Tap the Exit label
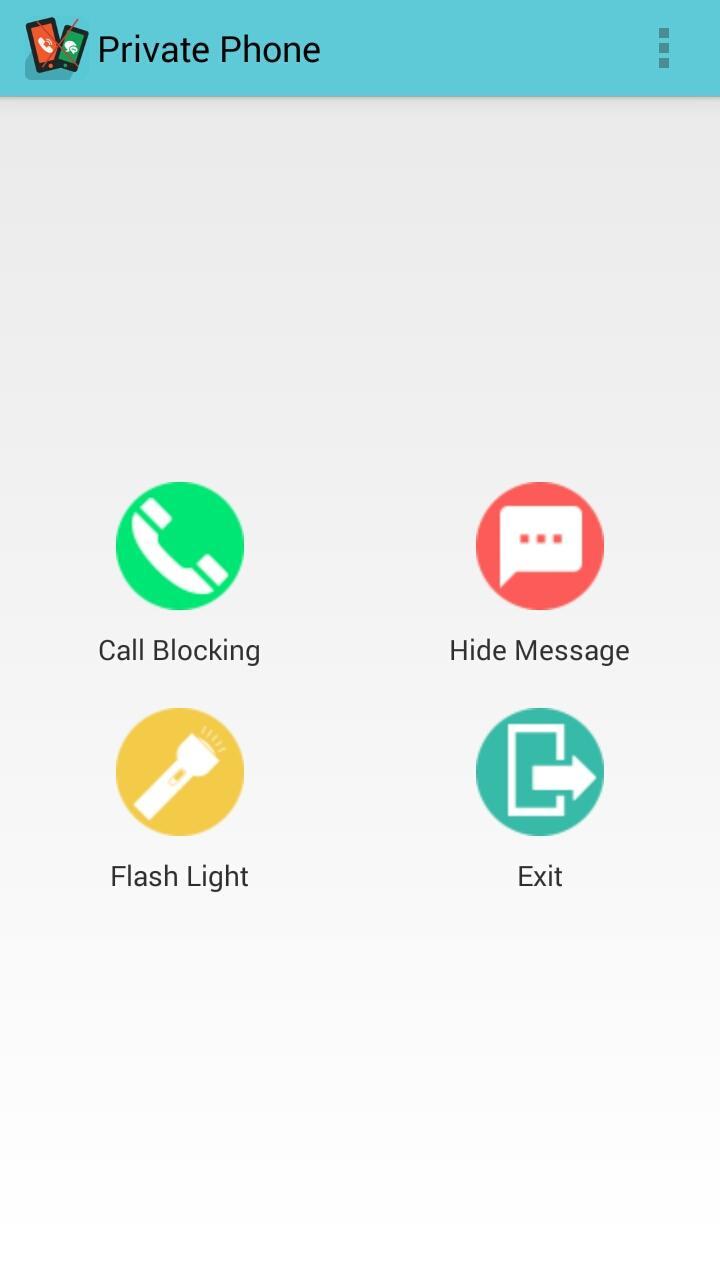This screenshot has width=720, height=1280. (540, 876)
